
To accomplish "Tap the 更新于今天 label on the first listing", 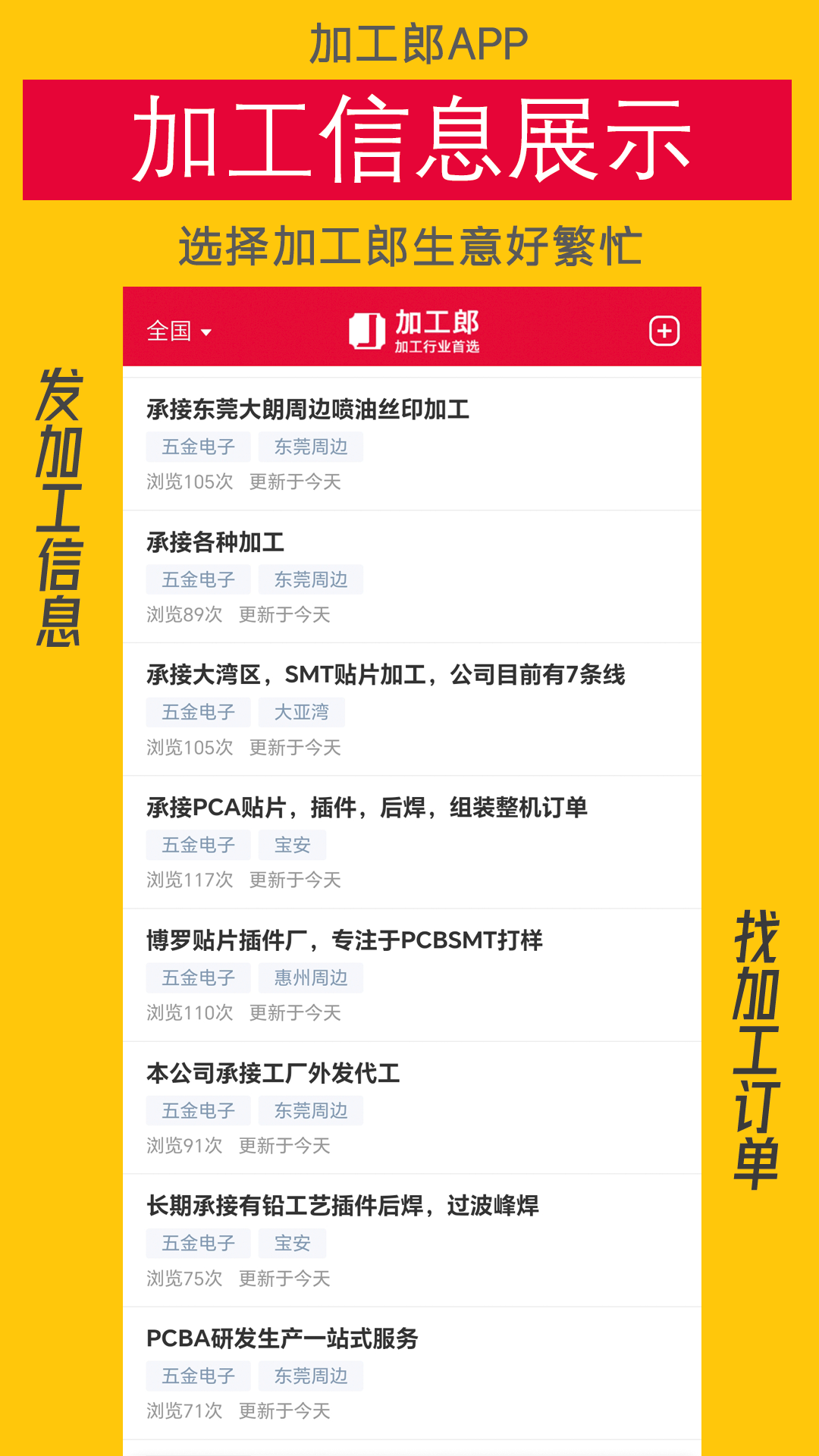I will (295, 482).
